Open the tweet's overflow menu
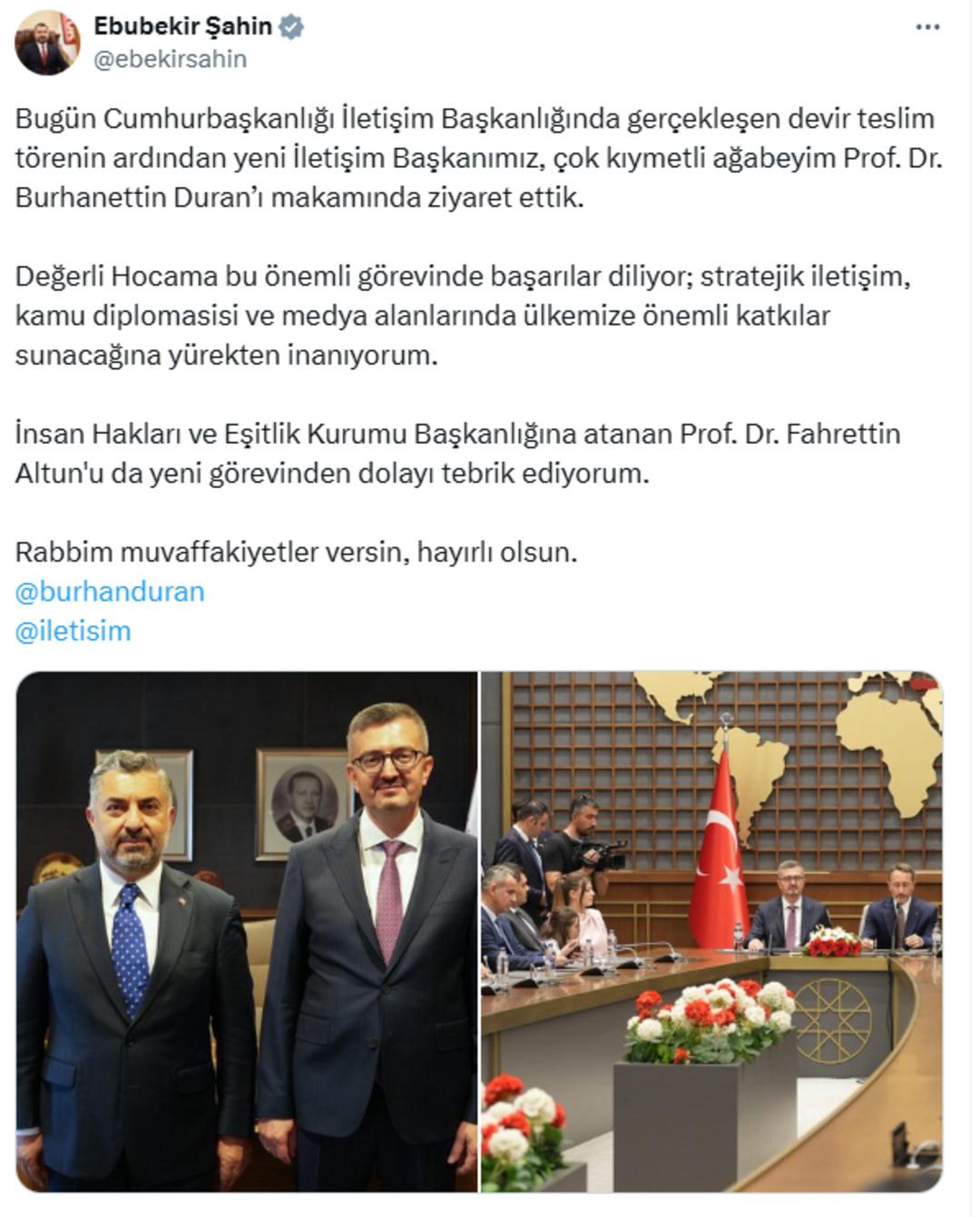980x1217 pixels. pyautogui.click(x=927, y=27)
